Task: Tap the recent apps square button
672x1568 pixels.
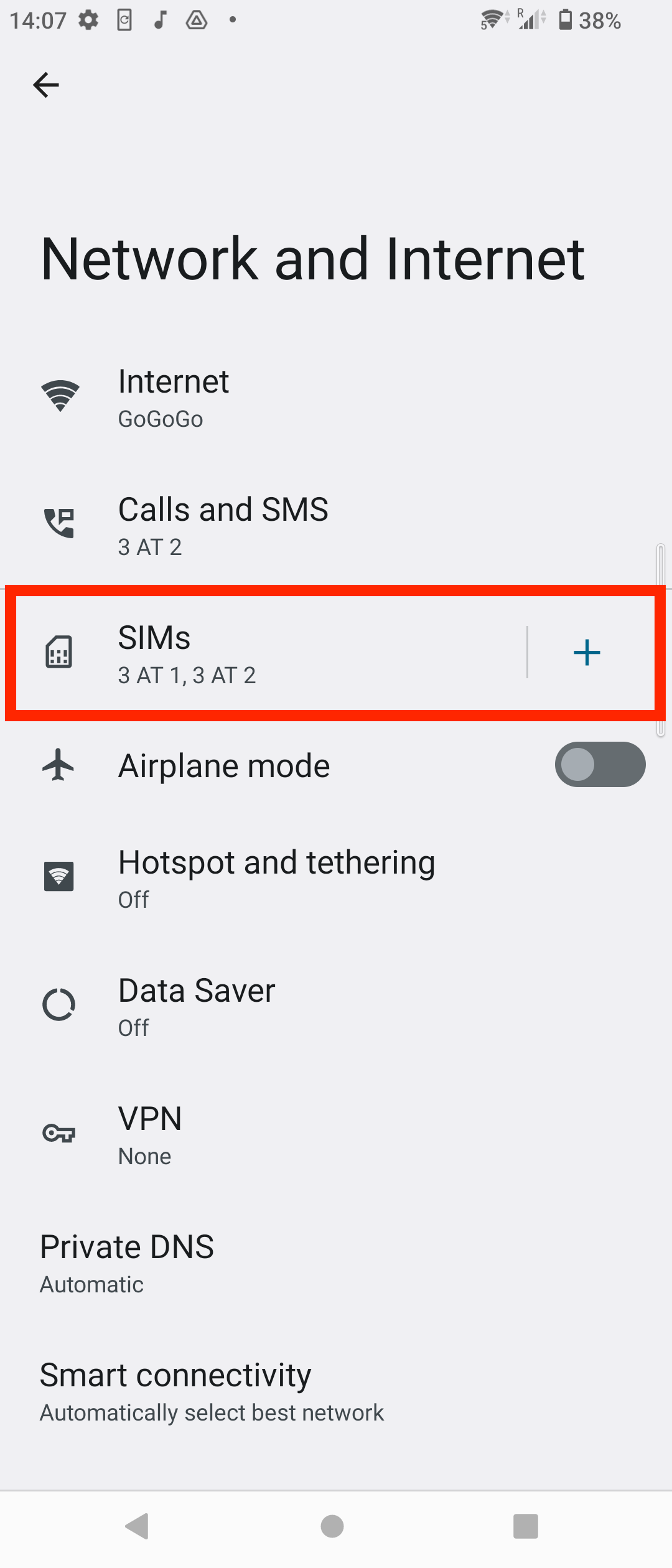Action: pos(526,1526)
